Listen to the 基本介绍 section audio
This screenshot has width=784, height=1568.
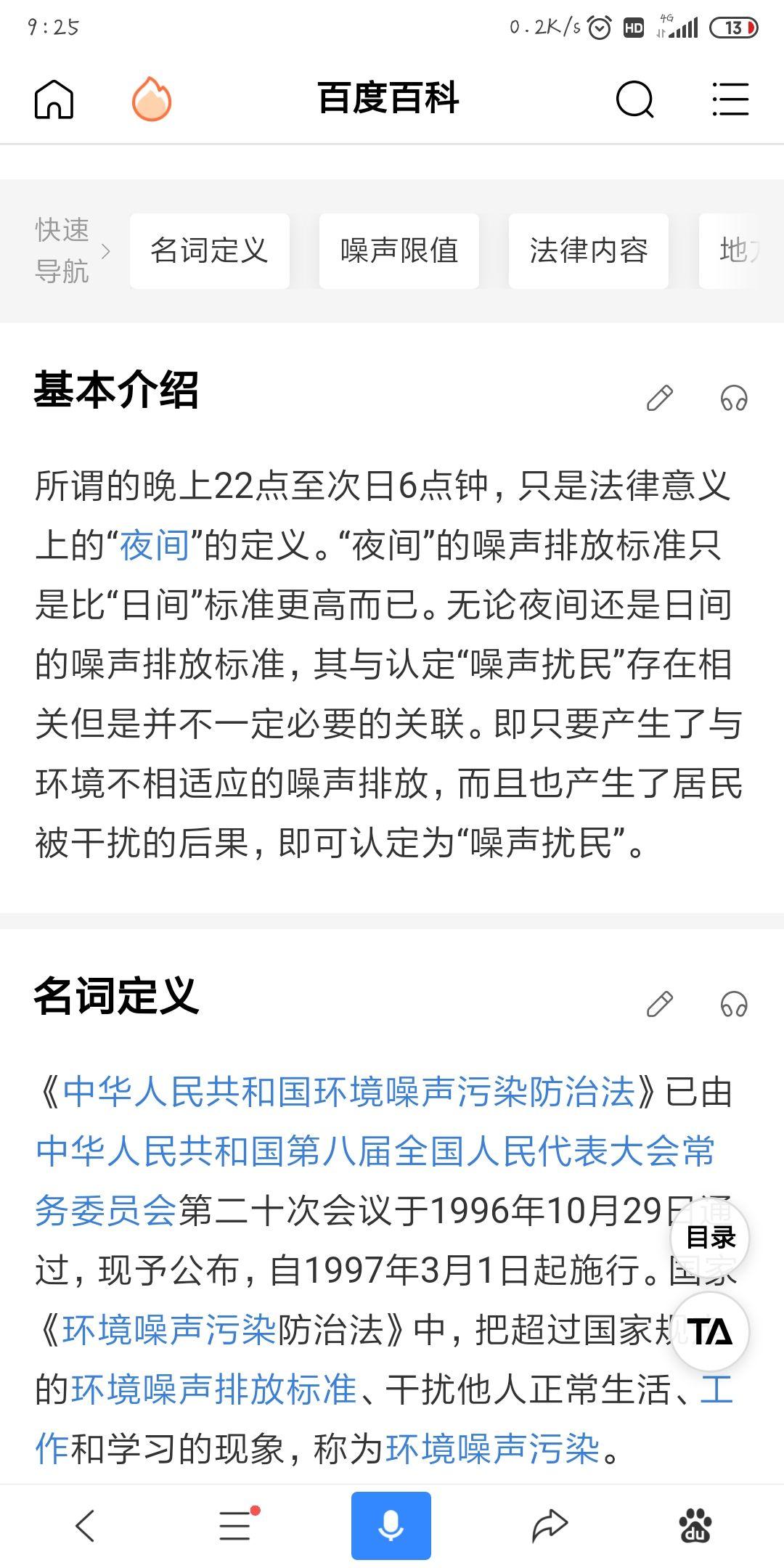[x=734, y=398]
